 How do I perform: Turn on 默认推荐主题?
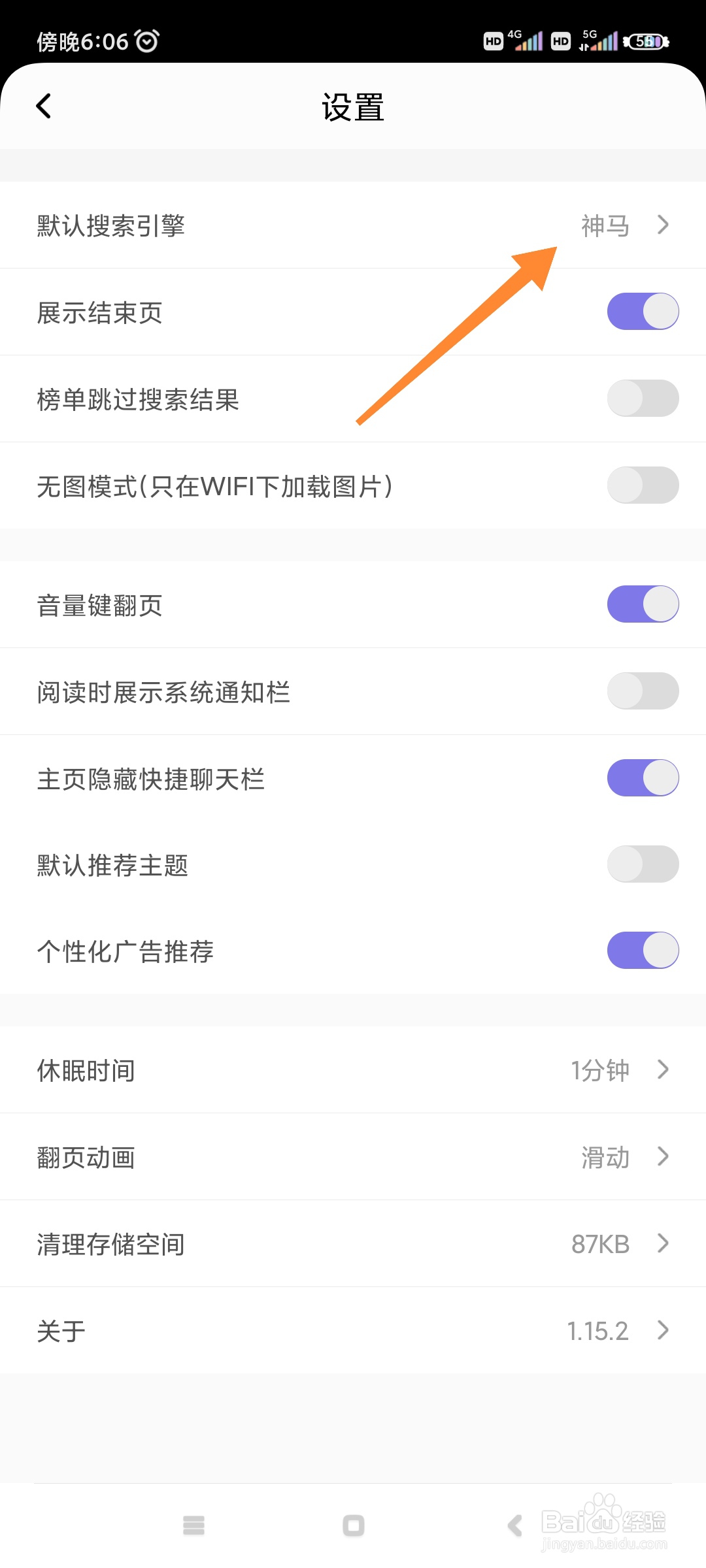click(x=643, y=864)
